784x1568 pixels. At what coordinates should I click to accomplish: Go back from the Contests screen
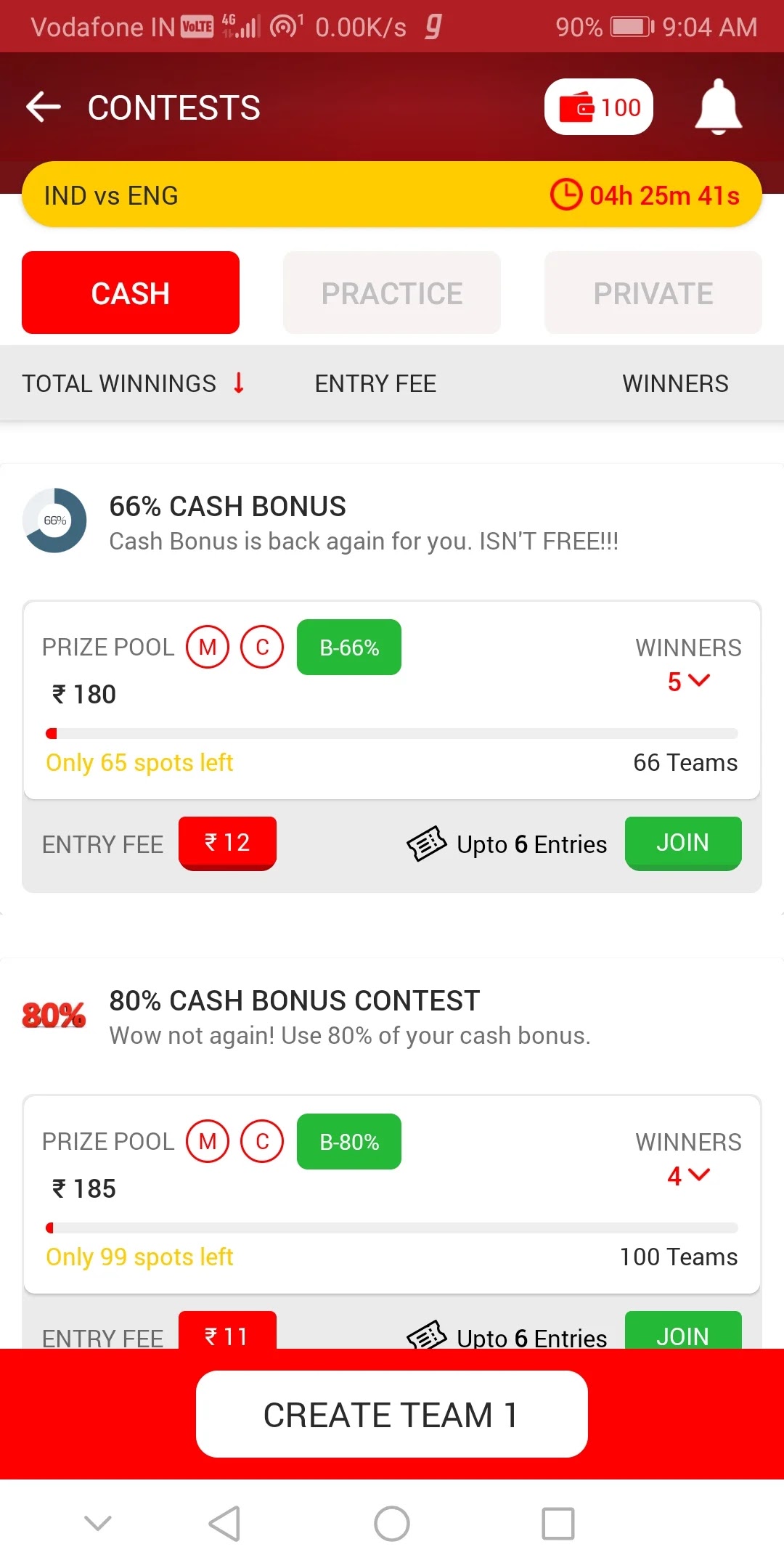44,107
